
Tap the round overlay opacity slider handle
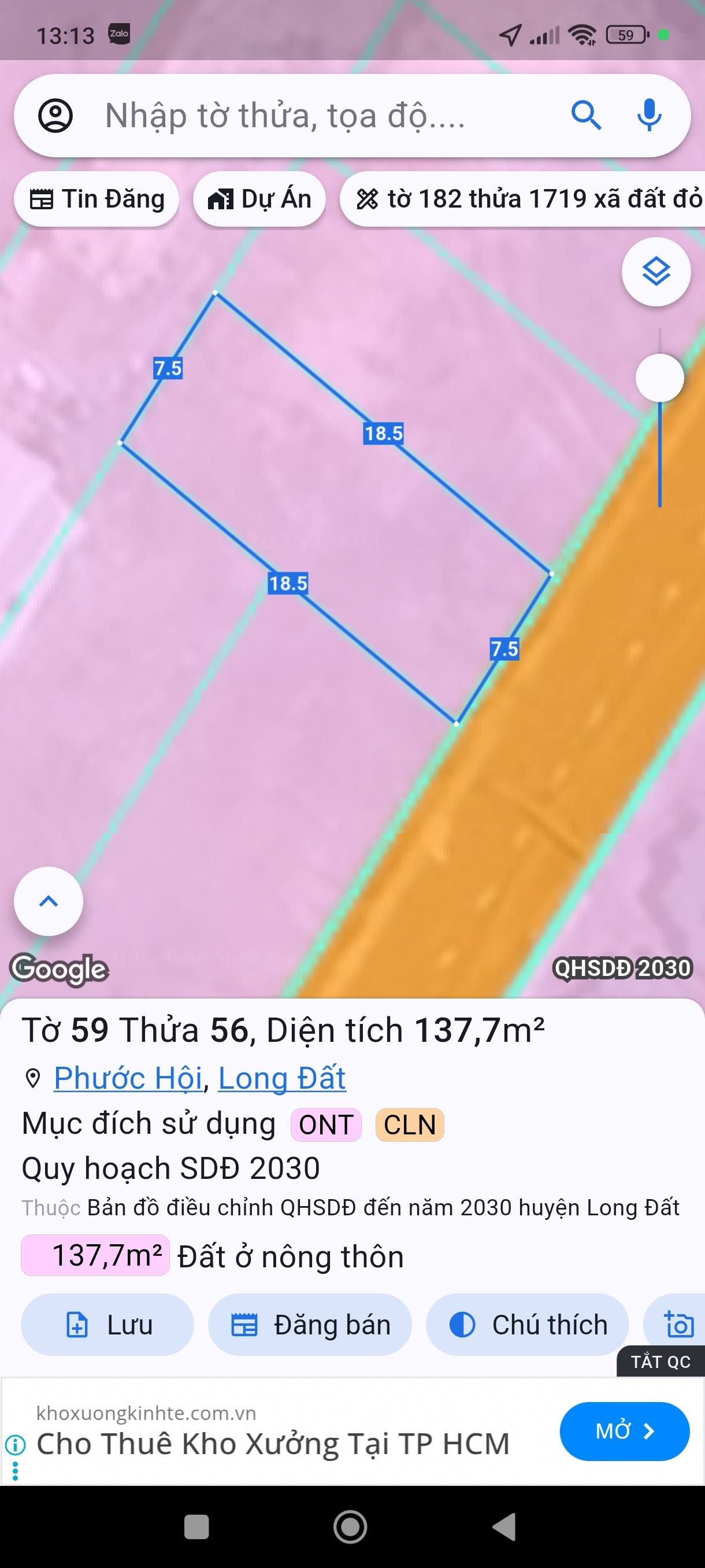(659, 378)
